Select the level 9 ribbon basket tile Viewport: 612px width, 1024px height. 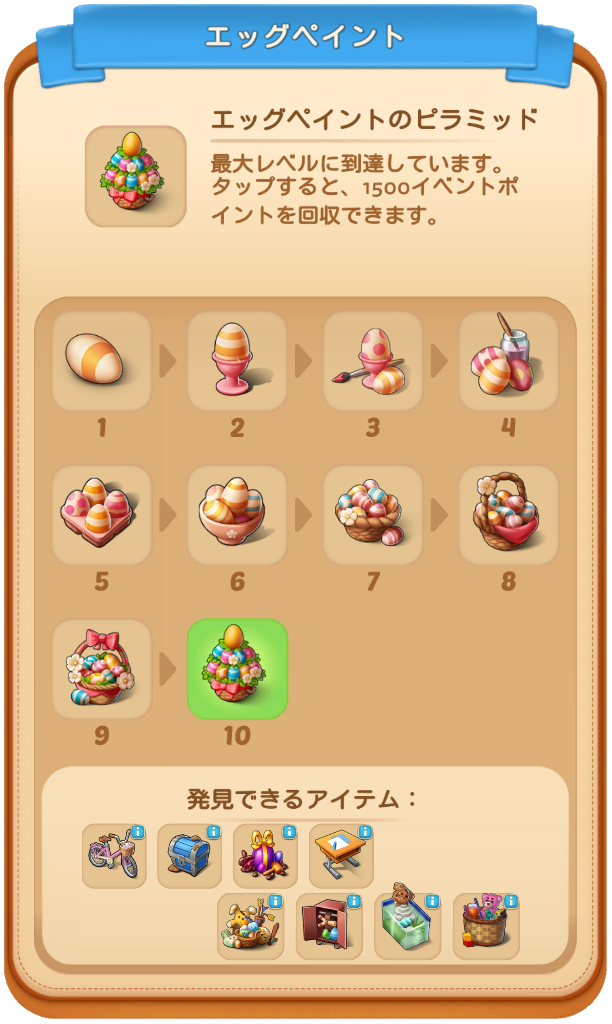tap(101, 669)
